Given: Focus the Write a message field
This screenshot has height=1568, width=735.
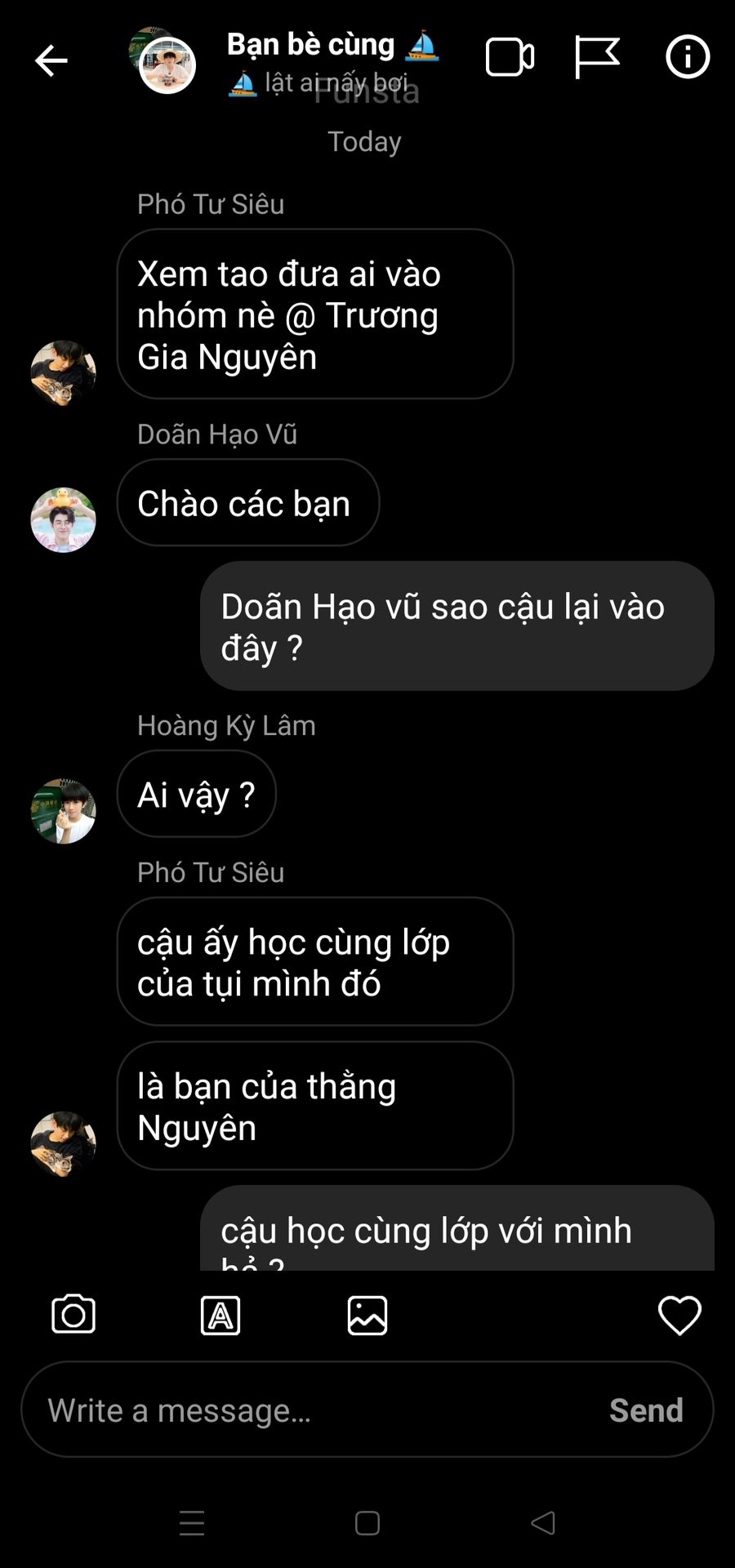Looking at the screenshot, I should (310, 1410).
